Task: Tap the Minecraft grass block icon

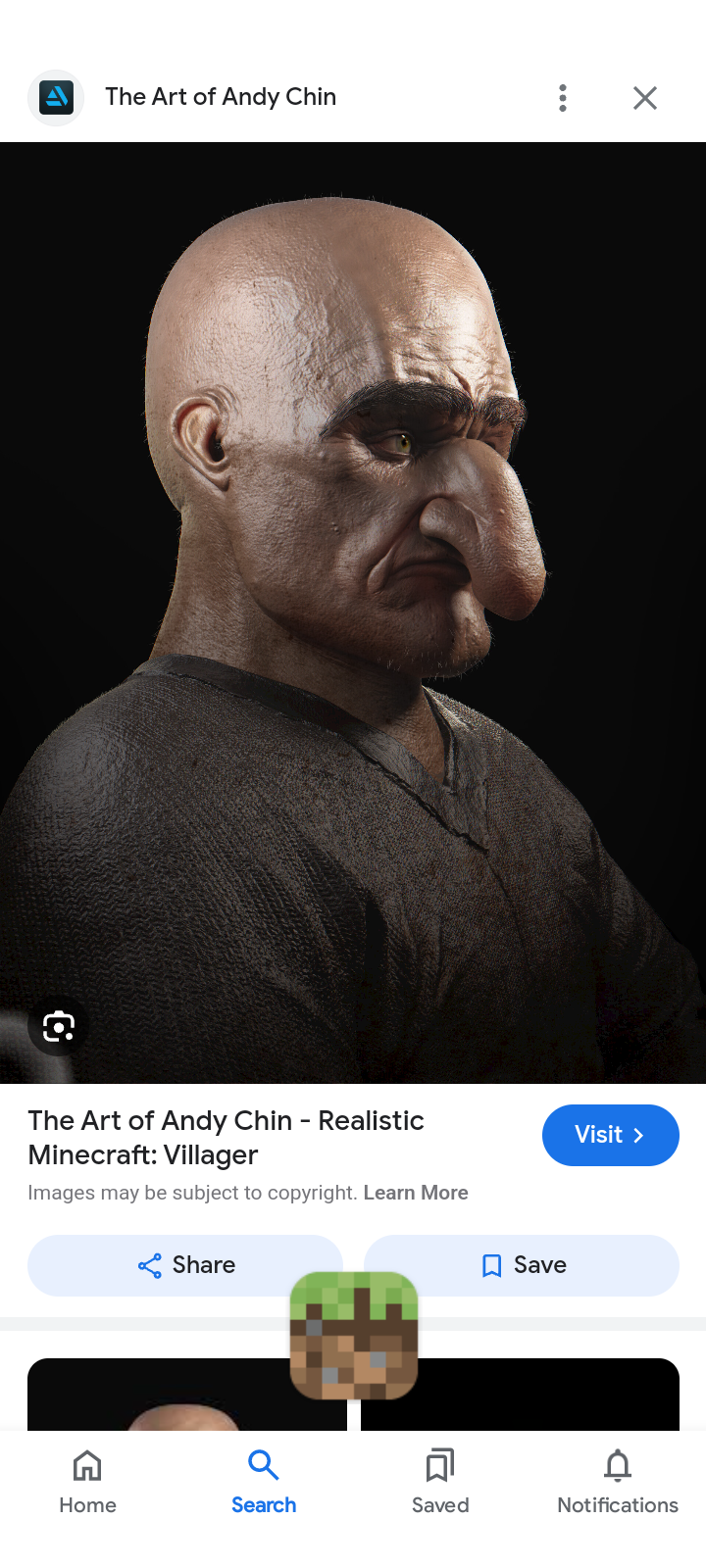Action: pos(354,1335)
